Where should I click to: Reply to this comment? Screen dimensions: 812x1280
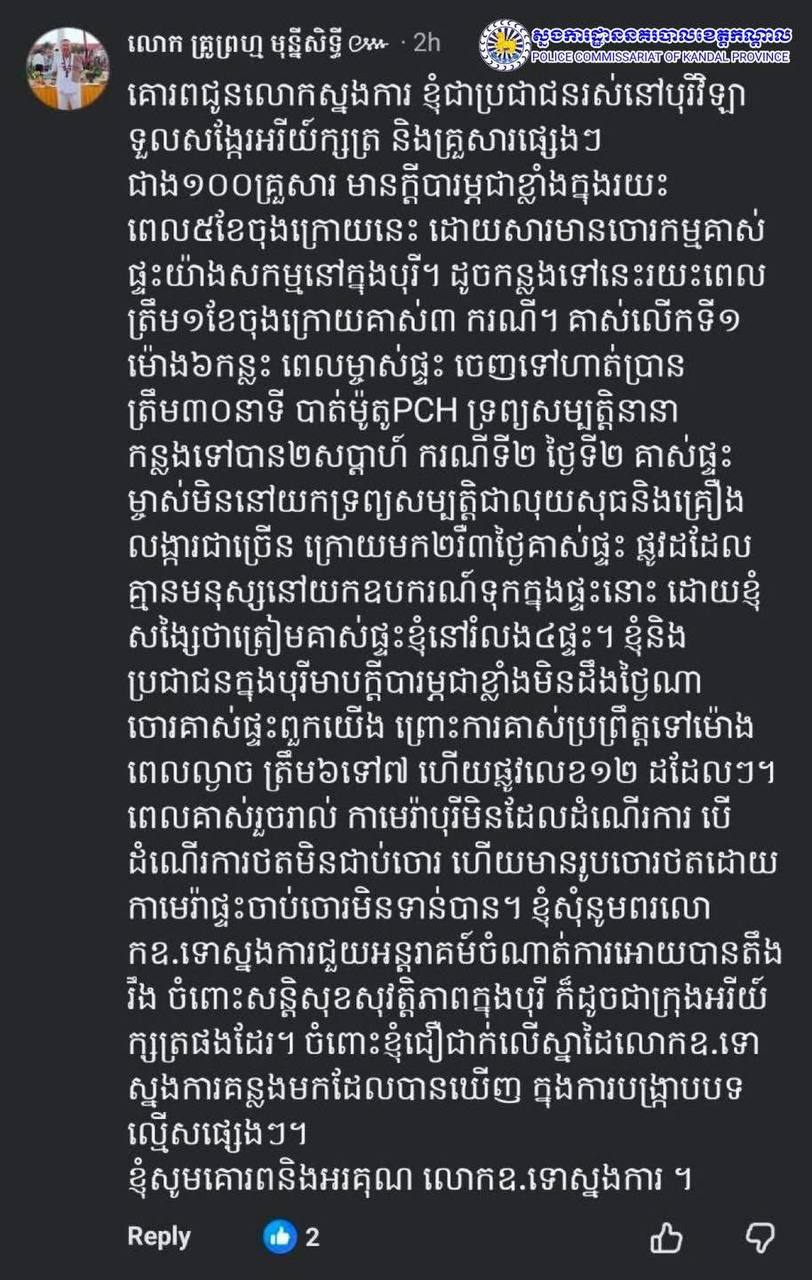click(159, 1236)
